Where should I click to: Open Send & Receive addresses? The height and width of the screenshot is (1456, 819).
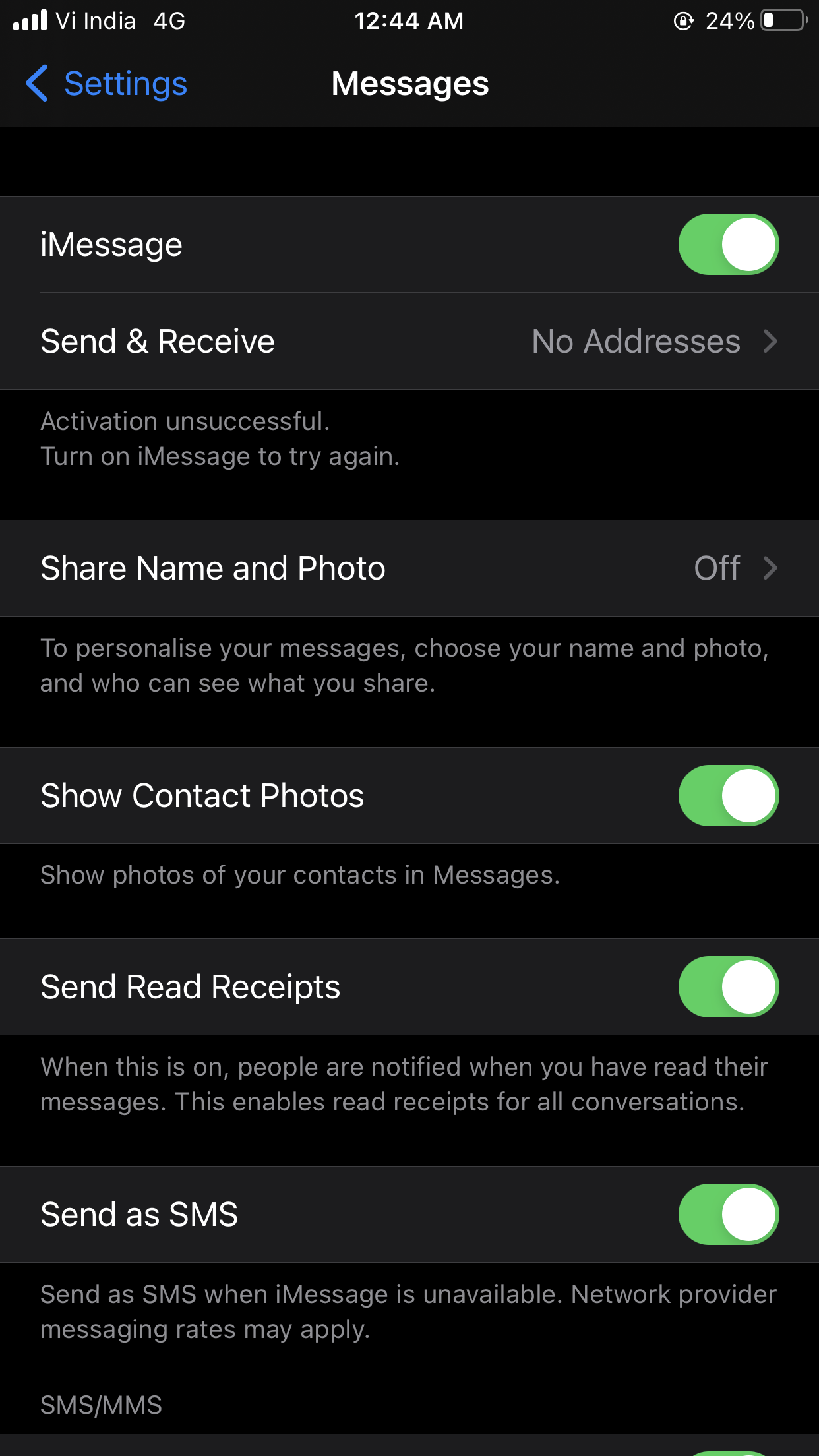coord(409,342)
